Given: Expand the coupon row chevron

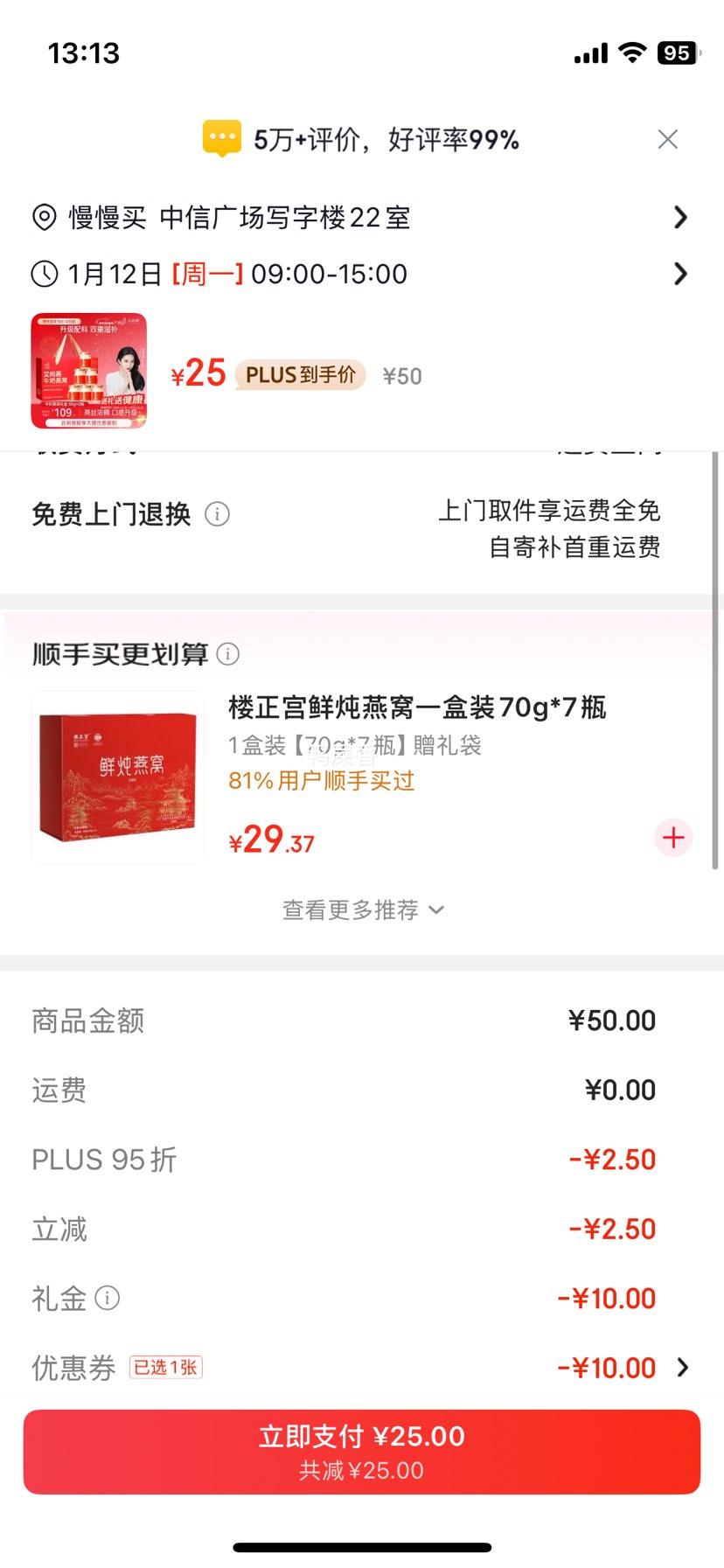Looking at the screenshot, I should click(683, 1367).
